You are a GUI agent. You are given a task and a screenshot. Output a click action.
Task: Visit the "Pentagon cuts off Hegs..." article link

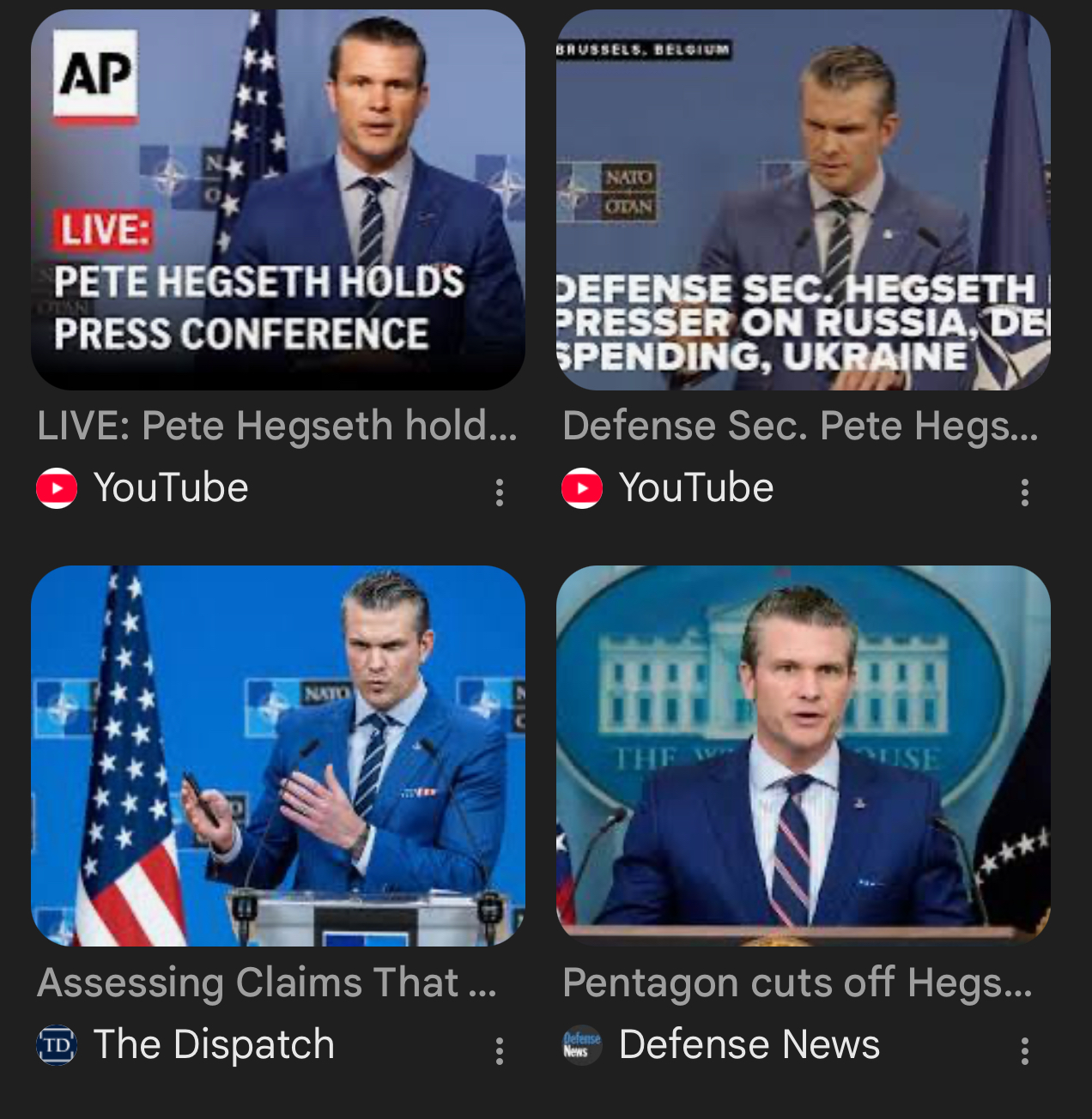tap(798, 983)
